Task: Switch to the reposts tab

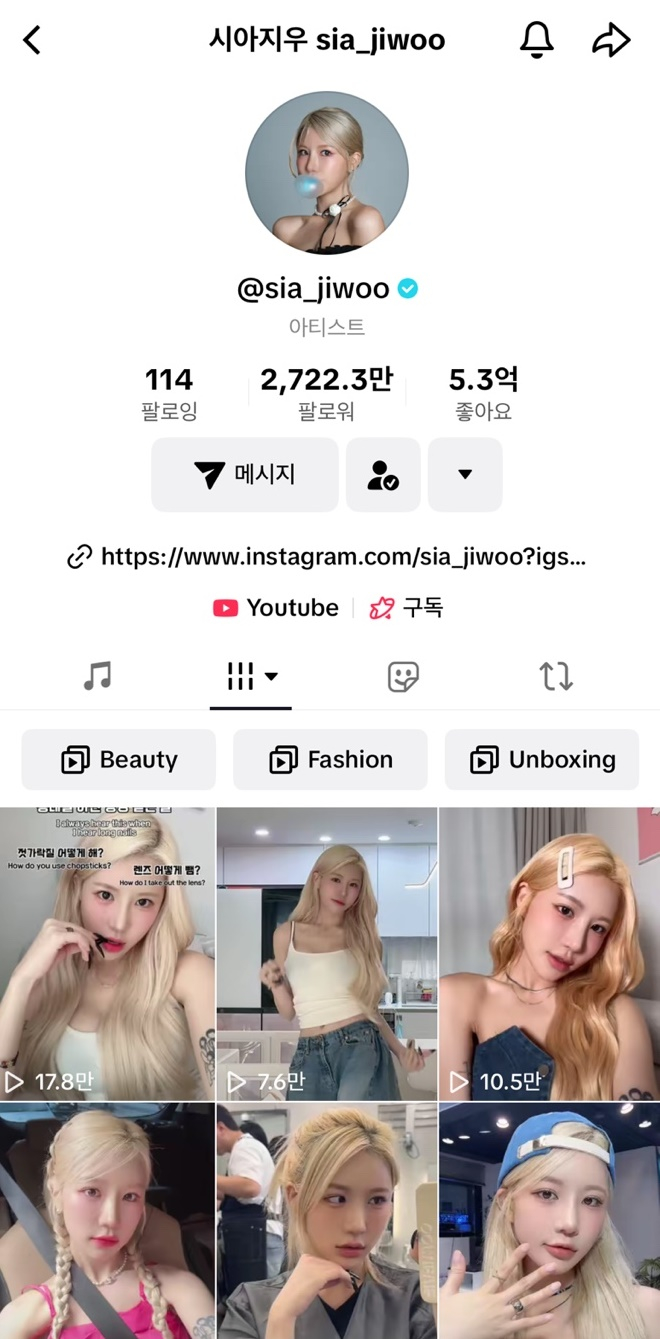Action: (x=556, y=677)
